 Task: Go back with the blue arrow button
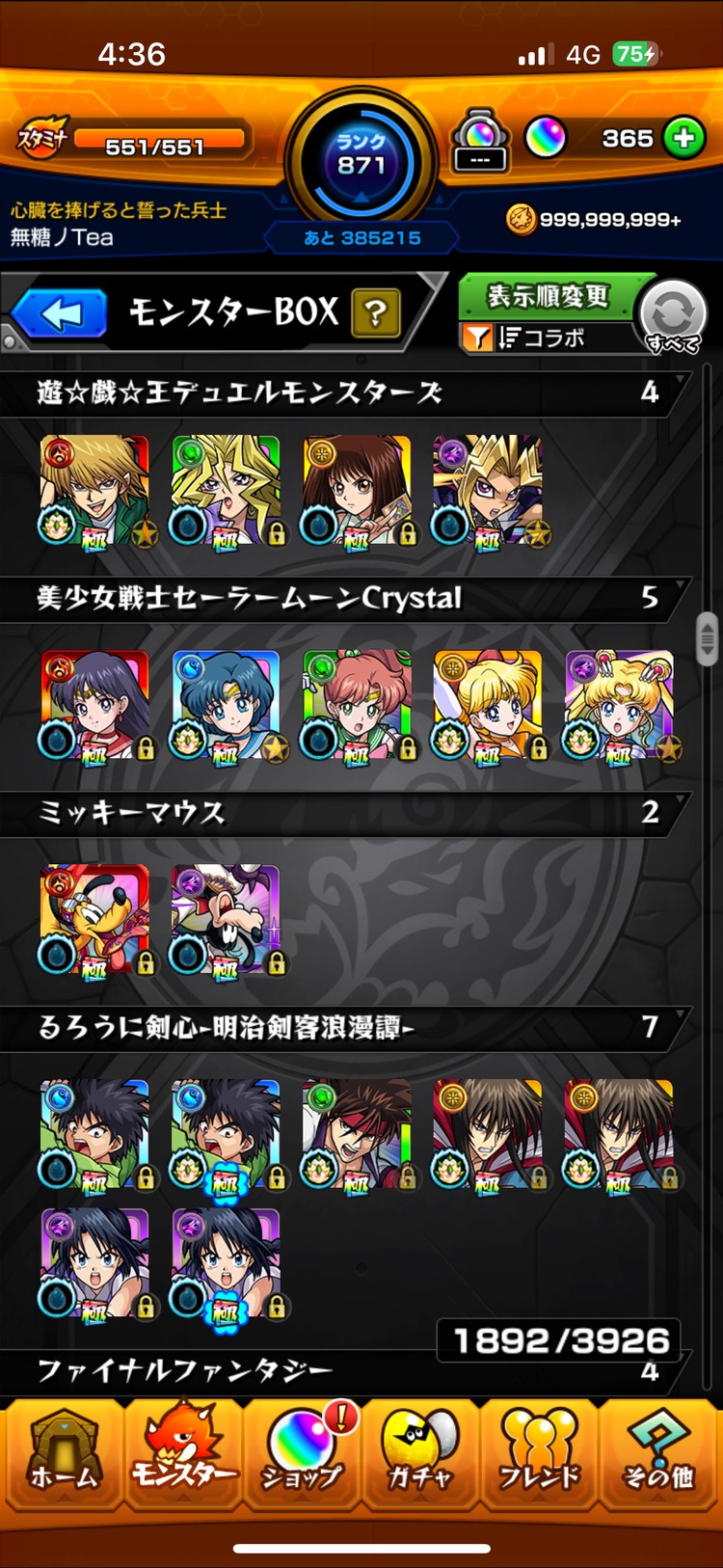click(62, 314)
